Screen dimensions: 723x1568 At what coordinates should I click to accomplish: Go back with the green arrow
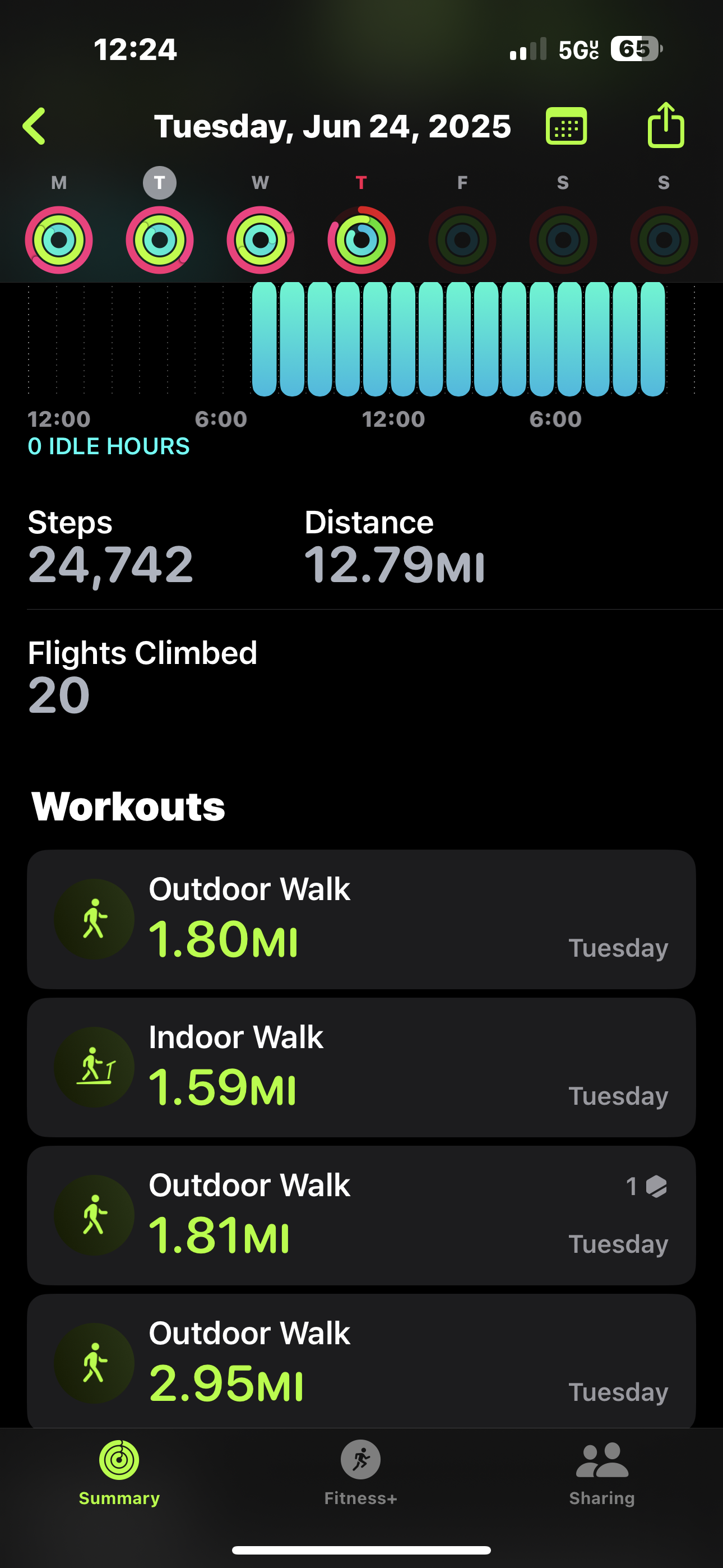pos(34,126)
